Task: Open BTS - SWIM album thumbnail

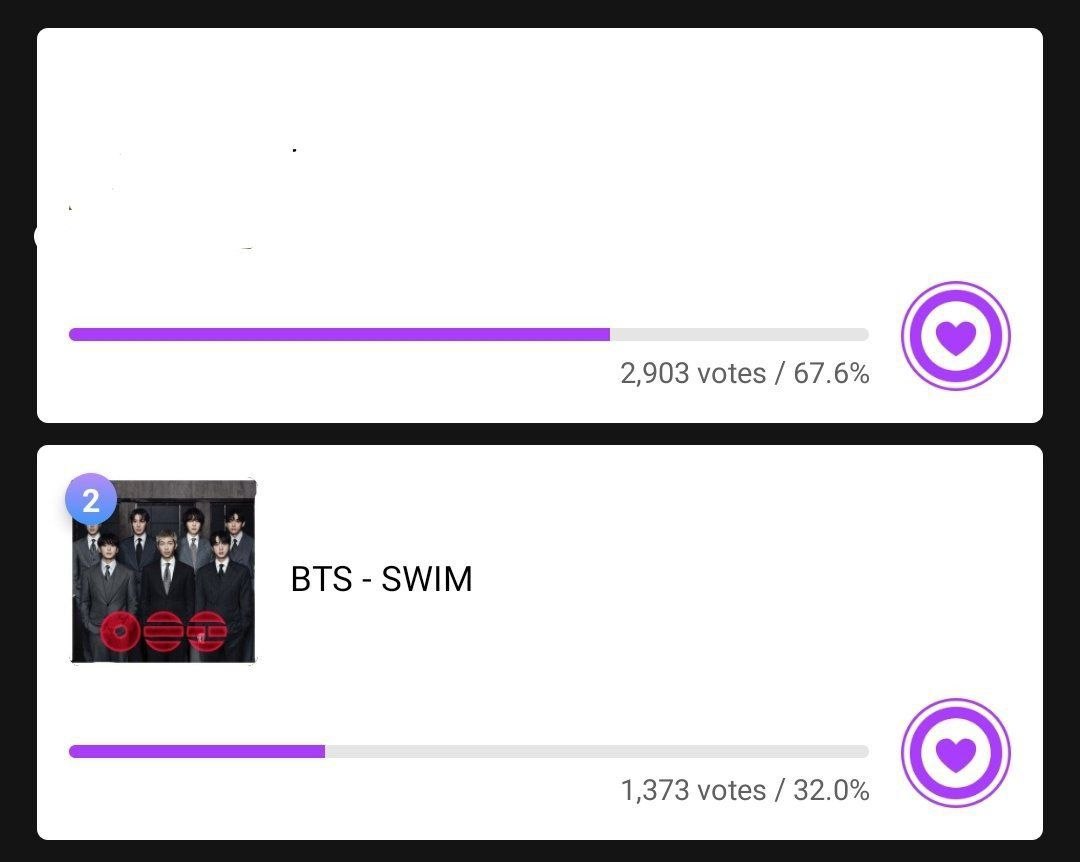Action: (x=164, y=572)
